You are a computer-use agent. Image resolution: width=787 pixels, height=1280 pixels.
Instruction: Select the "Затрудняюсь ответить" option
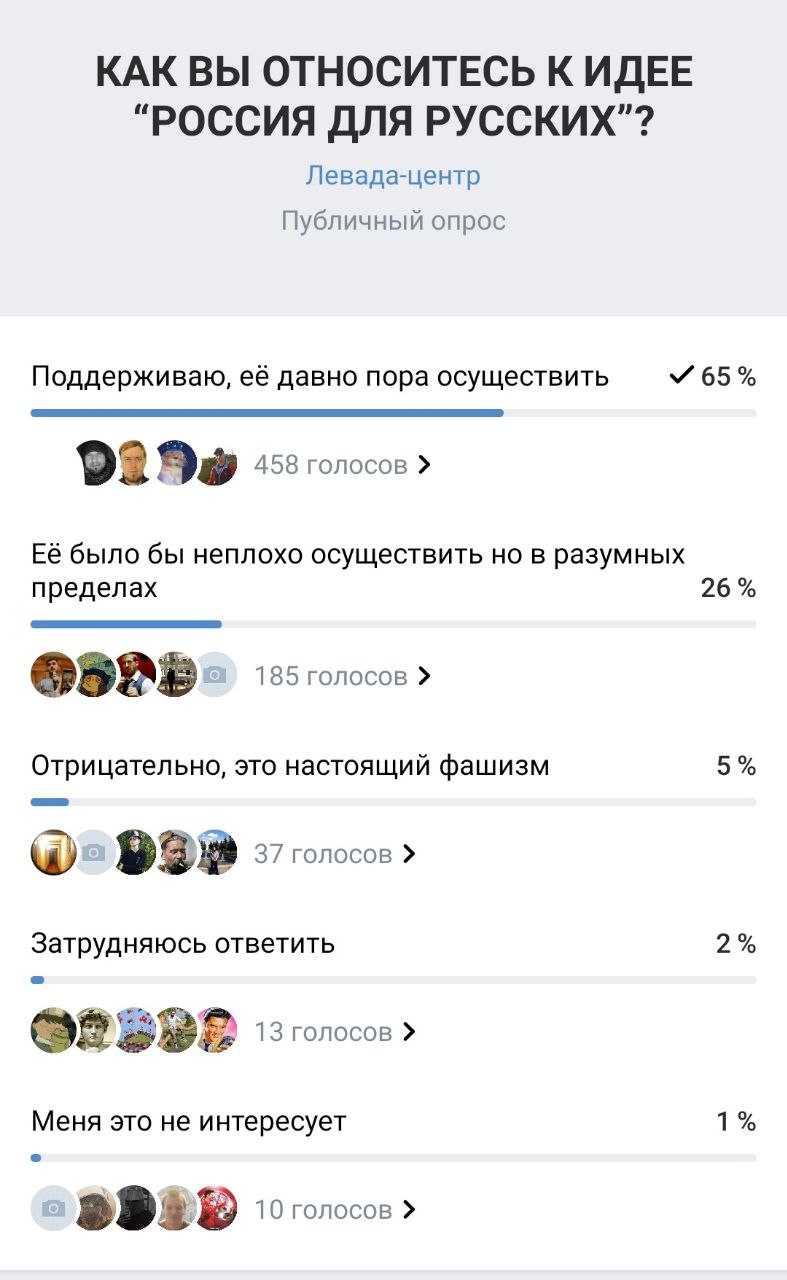coord(183,944)
